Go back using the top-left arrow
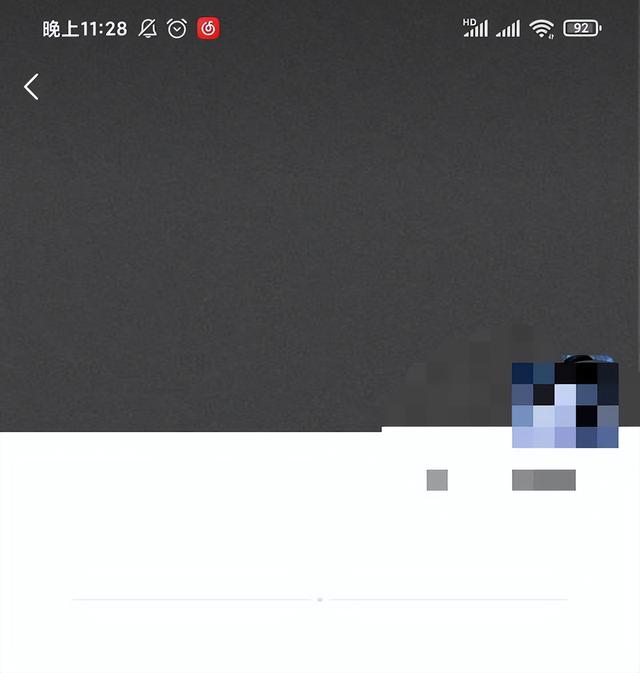 [x=31, y=87]
